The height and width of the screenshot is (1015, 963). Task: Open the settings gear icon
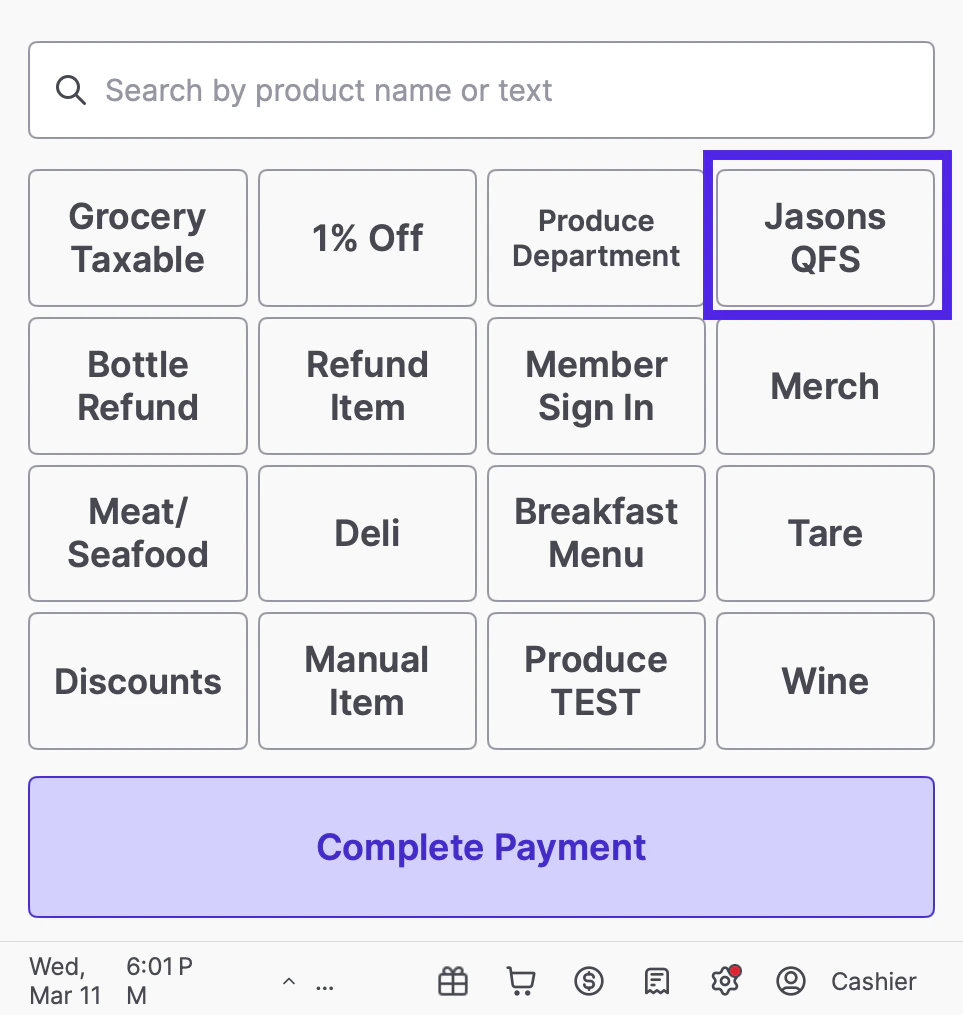click(724, 982)
